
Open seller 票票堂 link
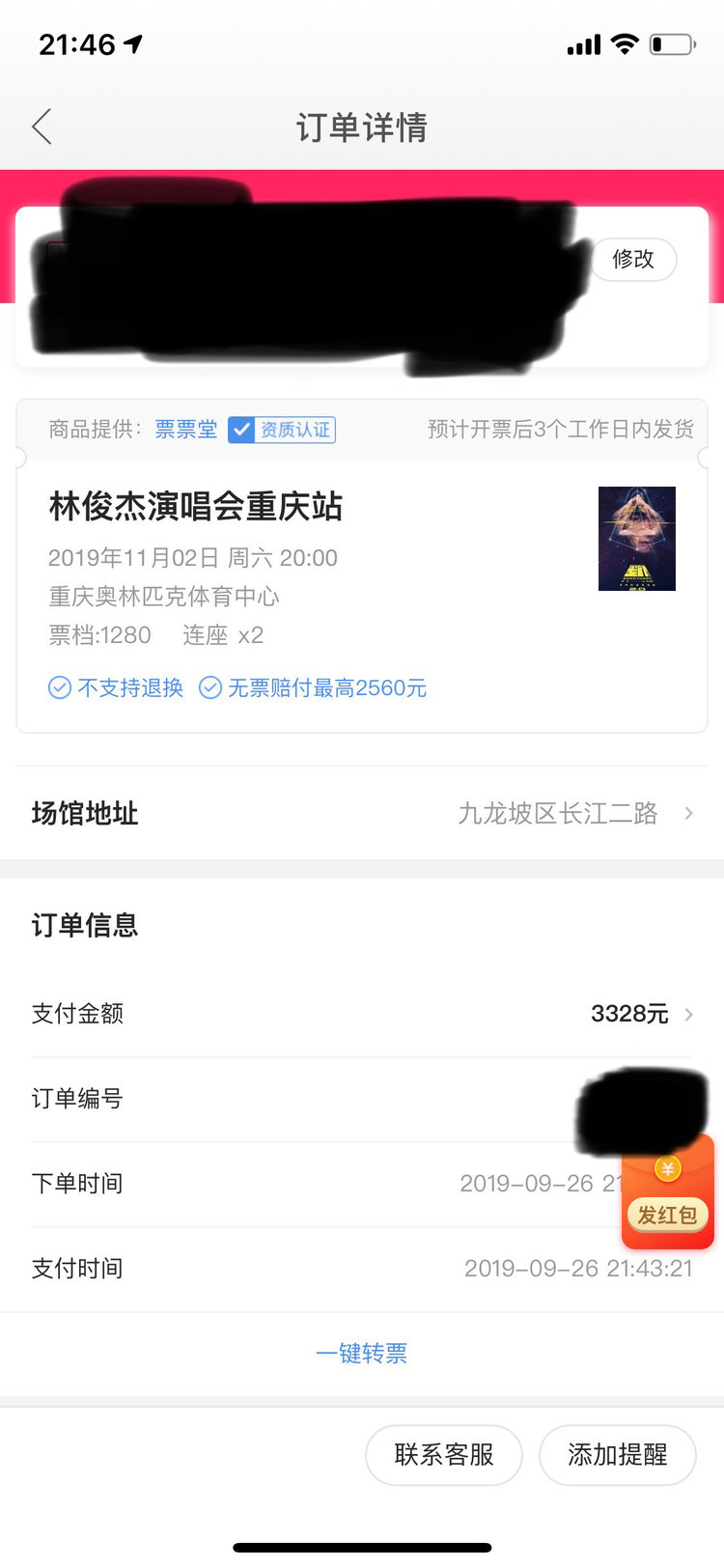point(186,429)
